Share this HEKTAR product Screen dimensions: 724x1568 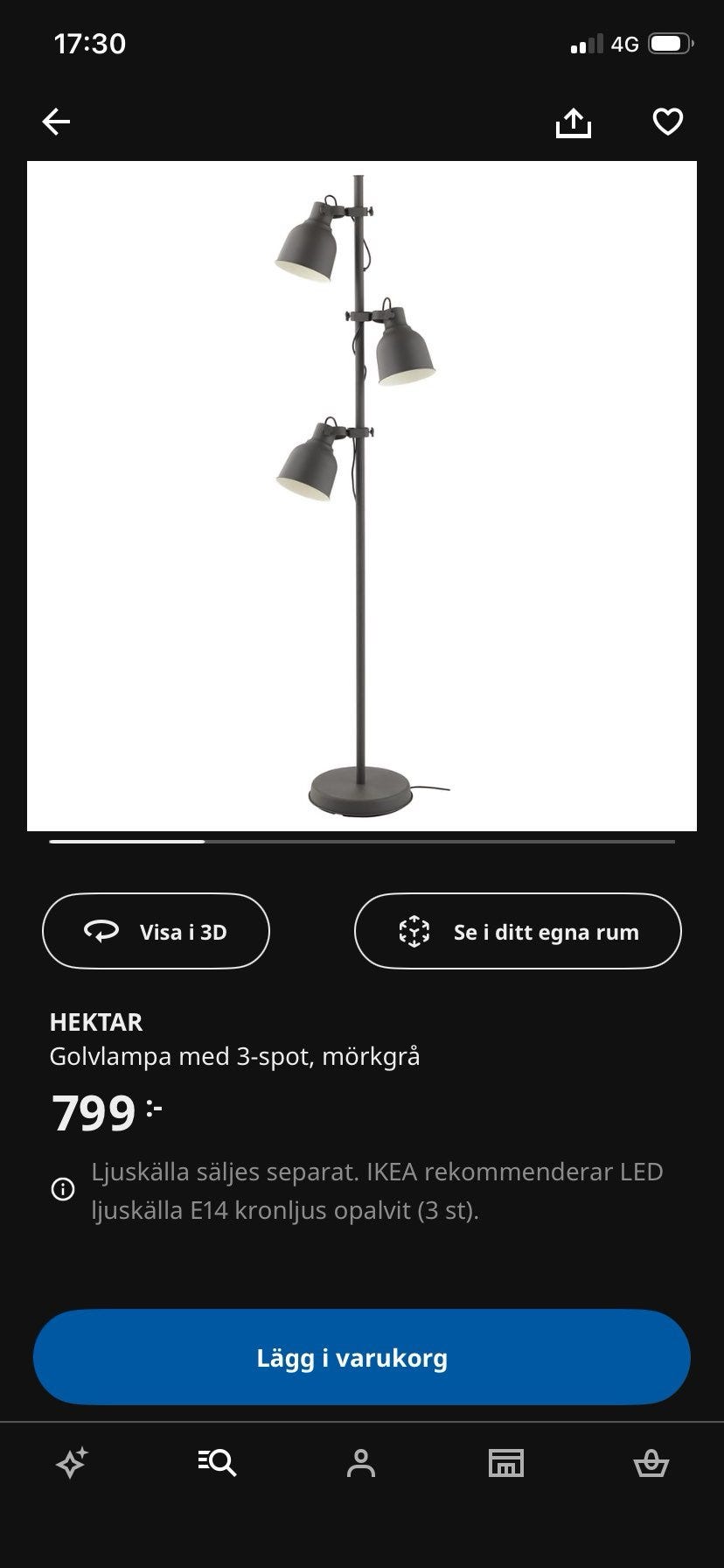click(x=574, y=122)
